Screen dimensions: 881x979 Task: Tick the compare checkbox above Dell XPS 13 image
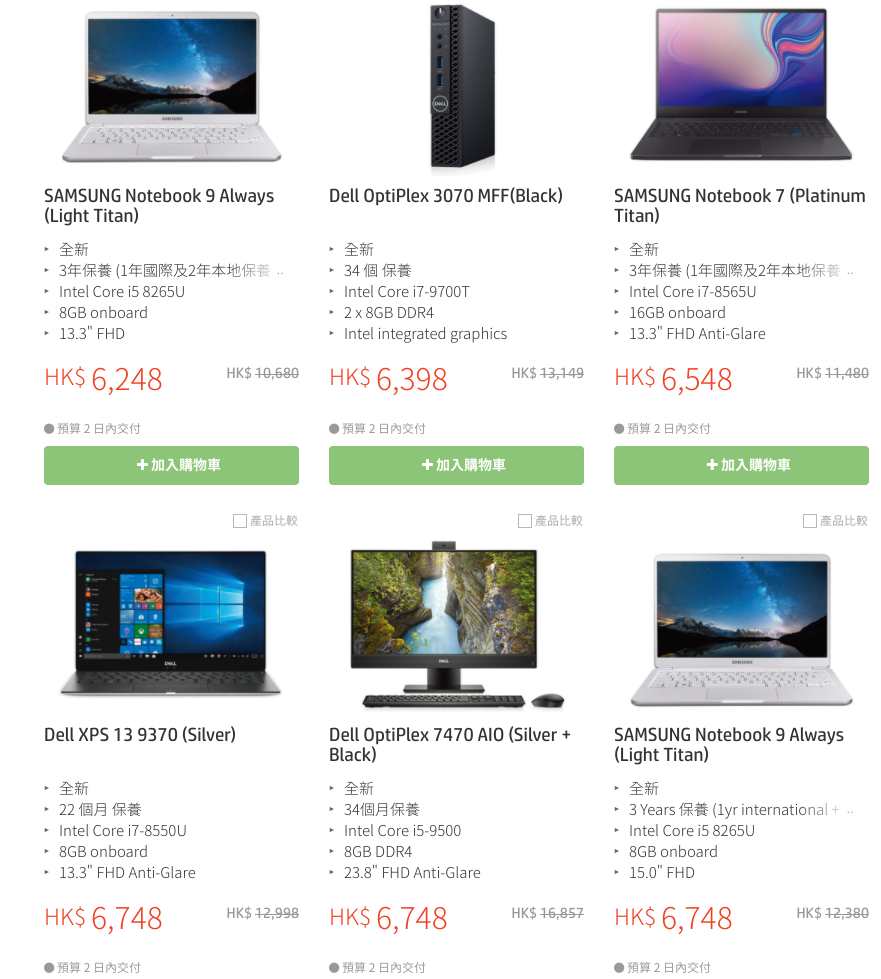click(240, 521)
